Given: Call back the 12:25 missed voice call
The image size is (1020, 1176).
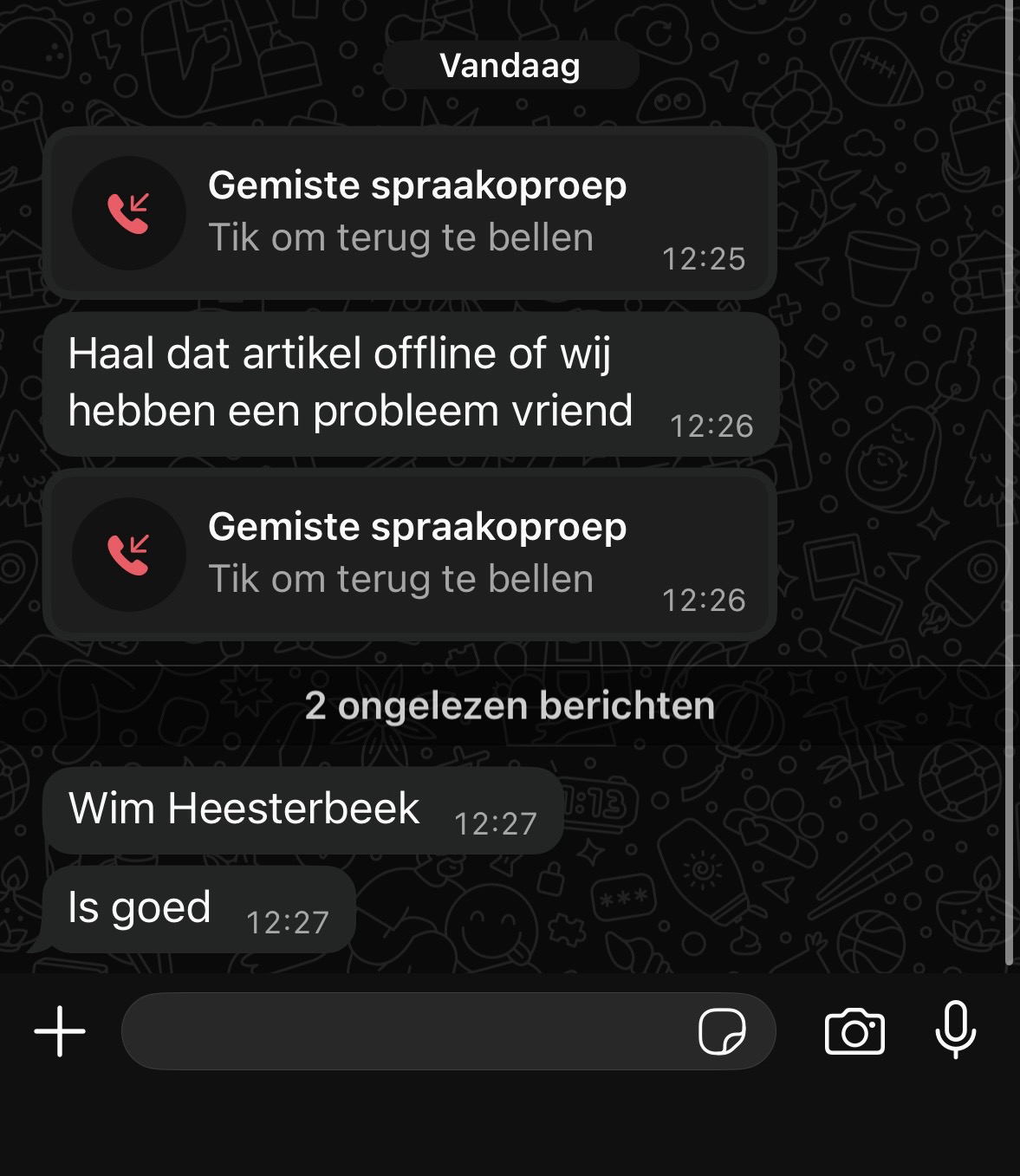Looking at the screenshot, I should point(409,213).
